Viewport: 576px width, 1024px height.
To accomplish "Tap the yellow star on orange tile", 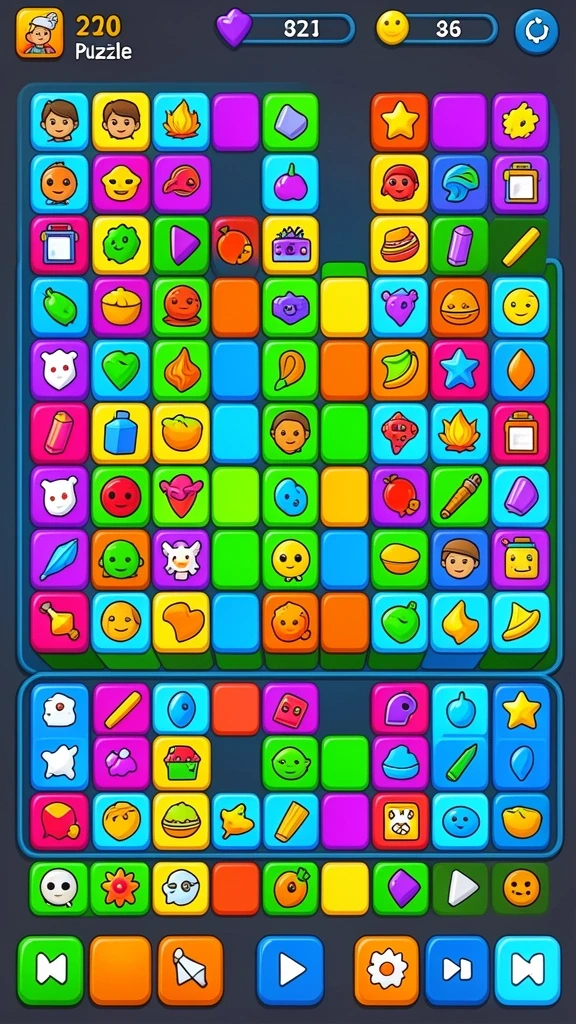I will (399, 121).
